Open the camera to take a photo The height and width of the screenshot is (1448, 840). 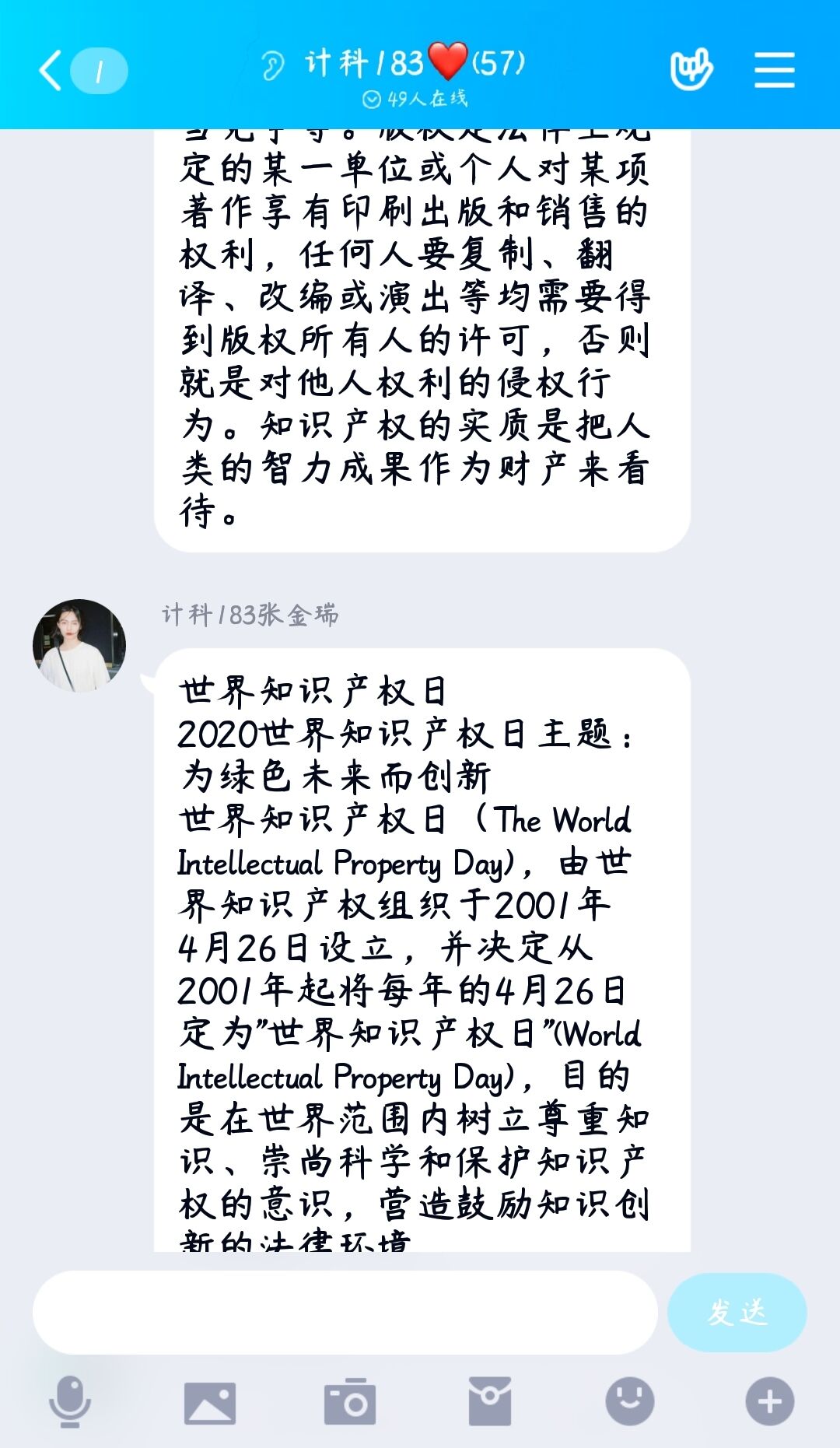[350, 1402]
